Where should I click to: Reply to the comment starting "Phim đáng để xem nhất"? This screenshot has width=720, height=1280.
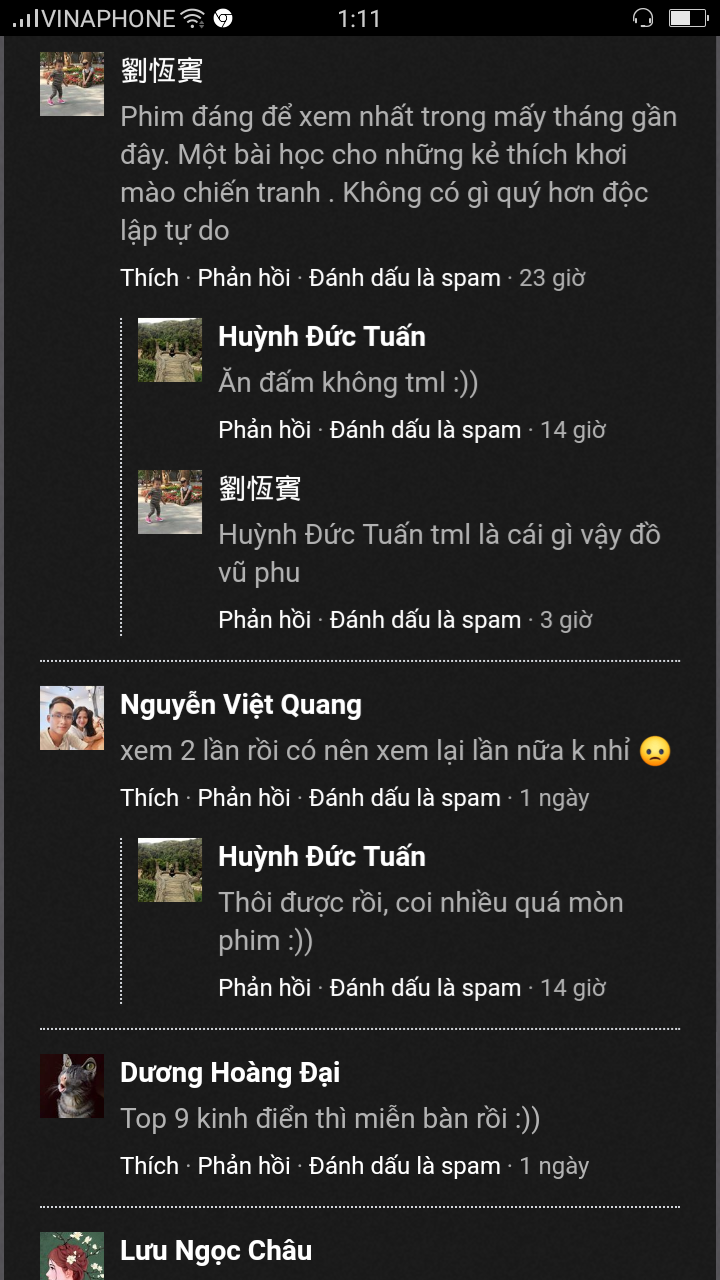(244, 277)
